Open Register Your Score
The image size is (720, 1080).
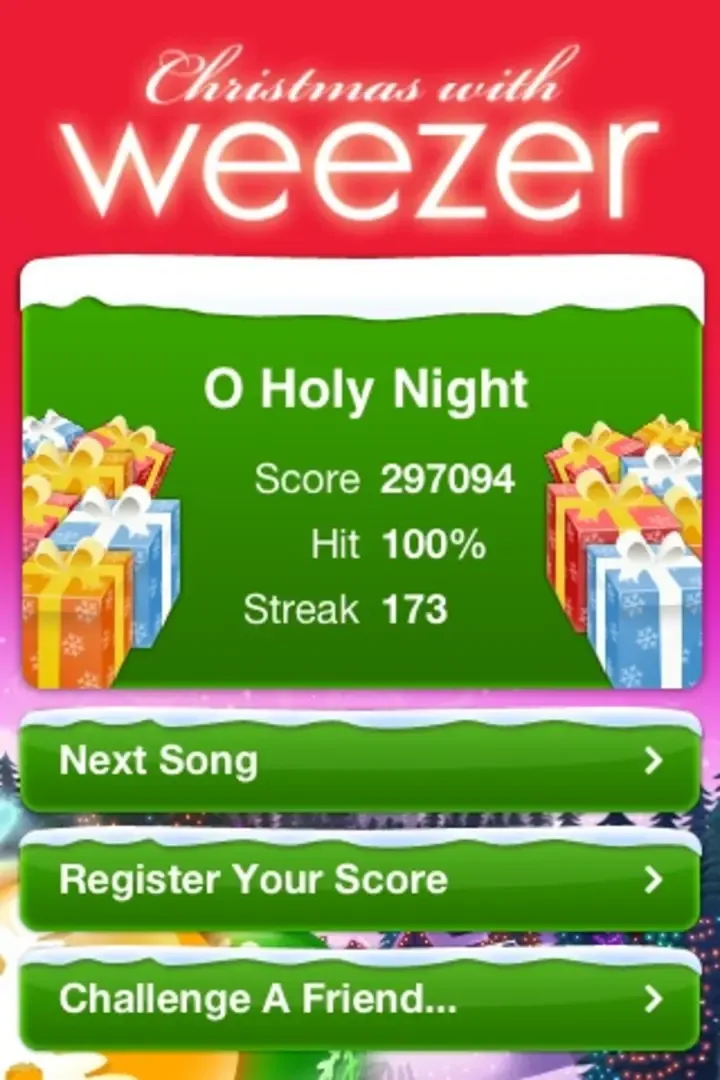pyautogui.click(x=360, y=881)
